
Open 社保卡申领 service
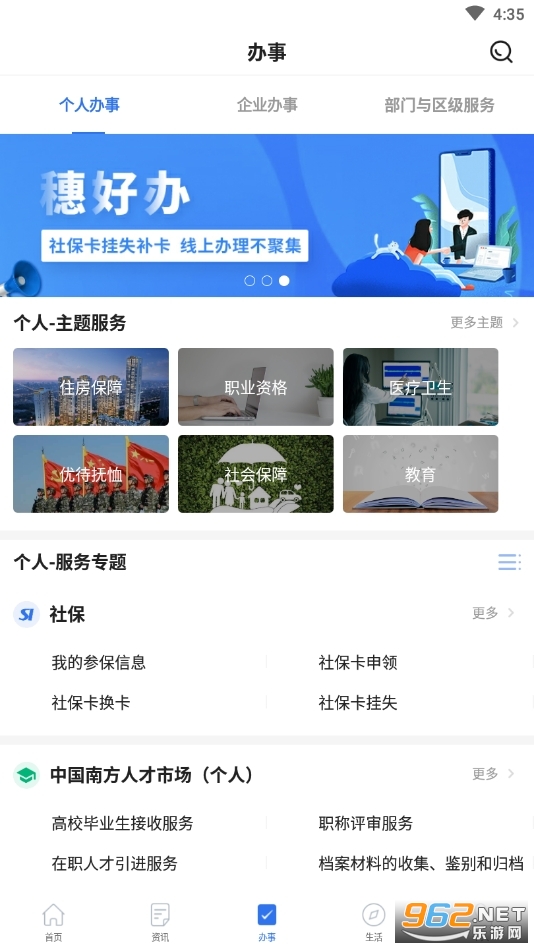coord(358,663)
